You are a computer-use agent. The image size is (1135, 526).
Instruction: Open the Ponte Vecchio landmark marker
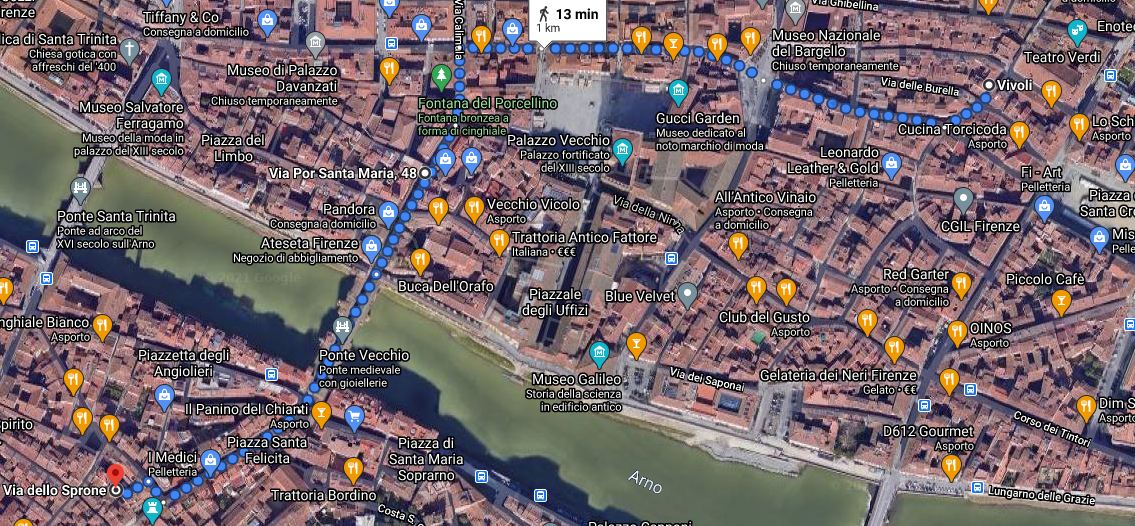coord(343,326)
